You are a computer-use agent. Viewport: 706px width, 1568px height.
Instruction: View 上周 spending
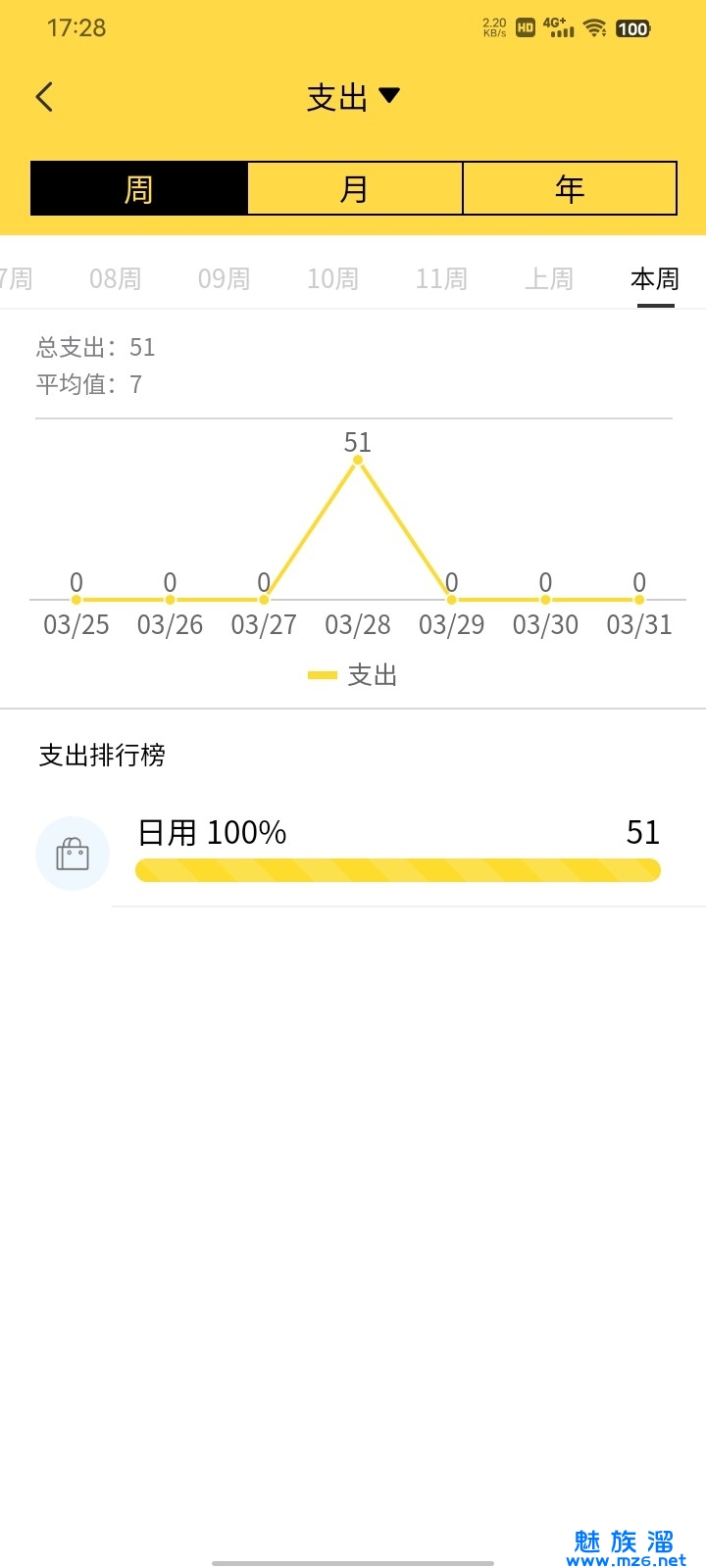(x=549, y=279)
